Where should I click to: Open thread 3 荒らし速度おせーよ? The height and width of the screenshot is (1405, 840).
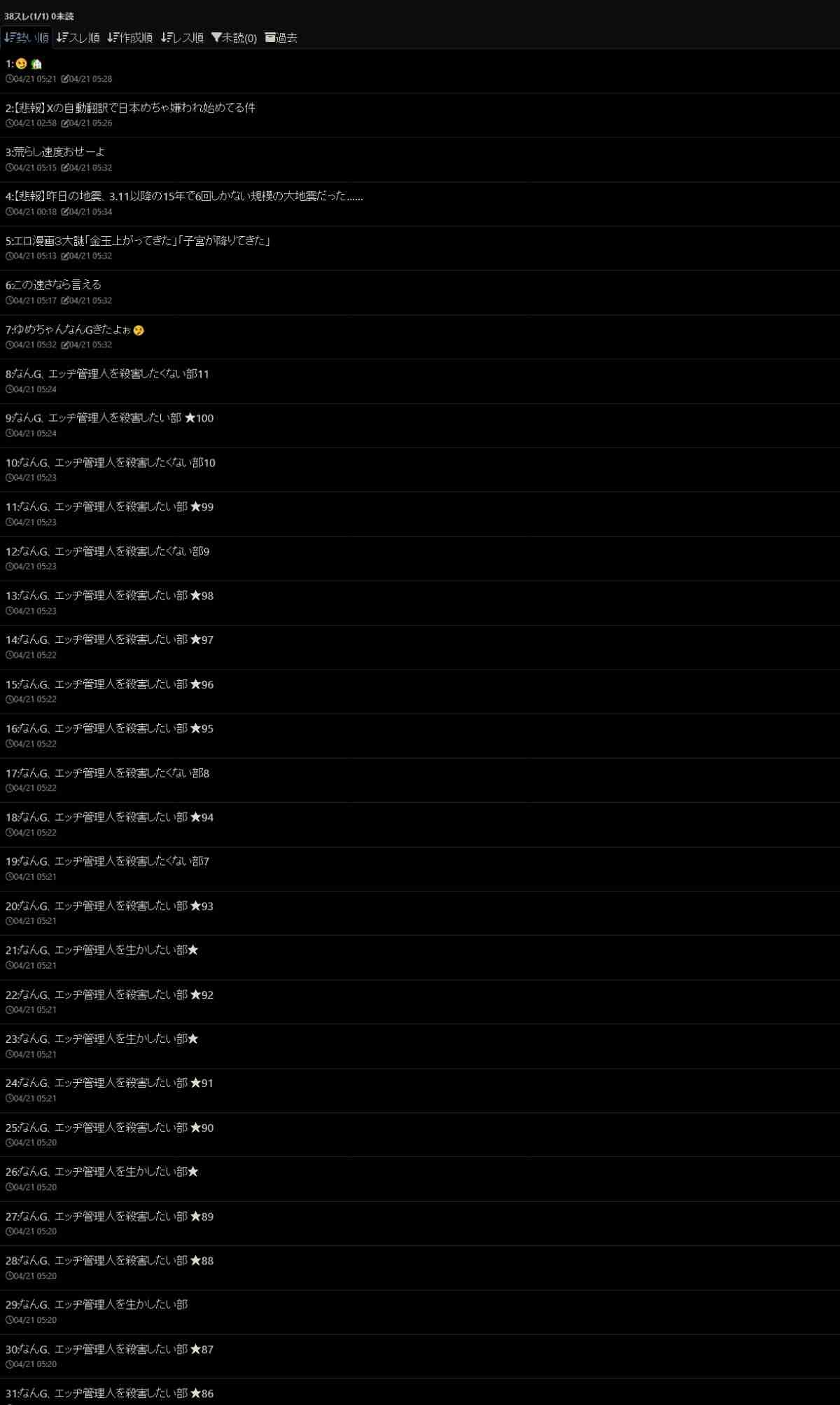[55, 152]
